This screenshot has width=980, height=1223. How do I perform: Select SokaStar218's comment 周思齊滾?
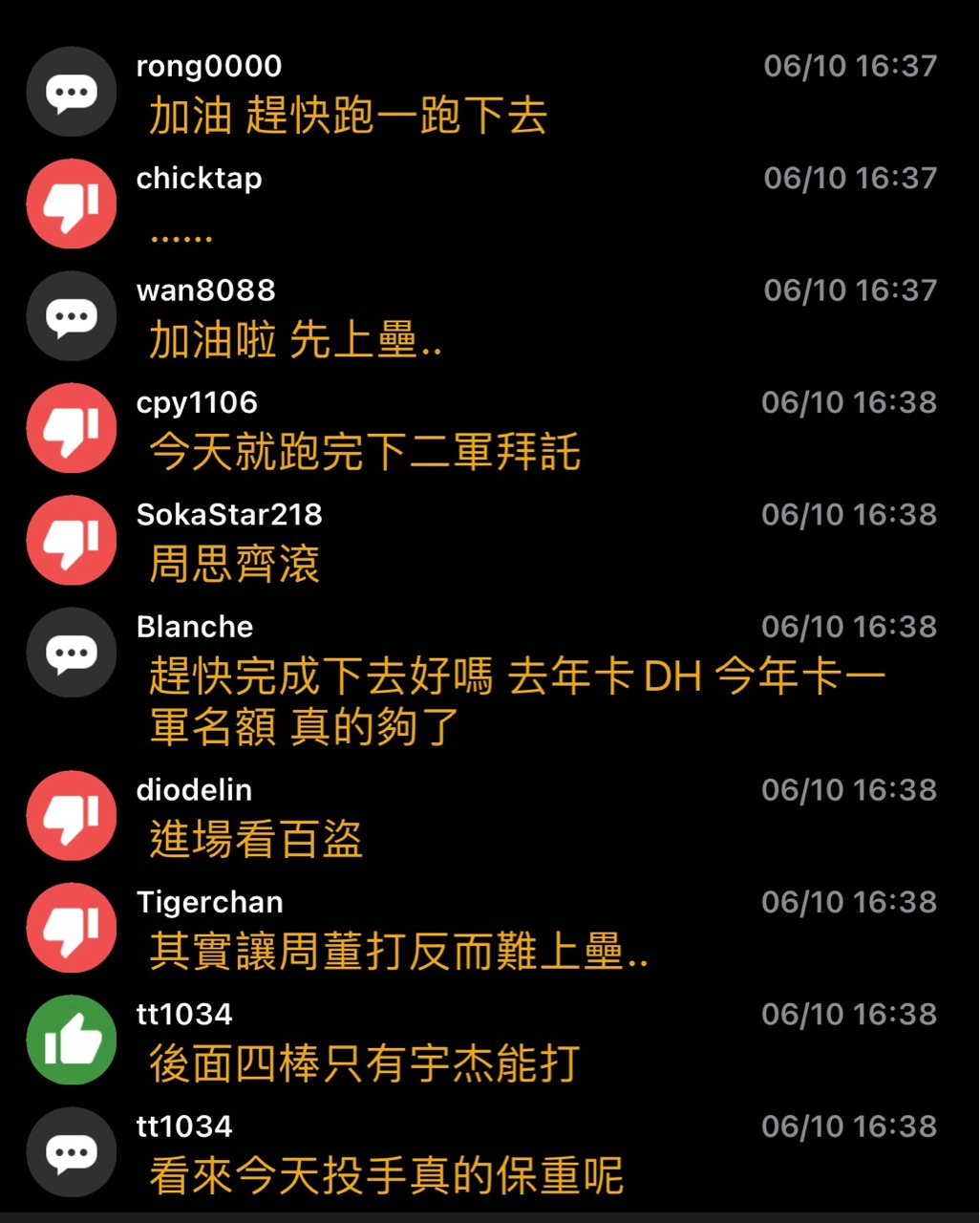[x=234, y=565]
